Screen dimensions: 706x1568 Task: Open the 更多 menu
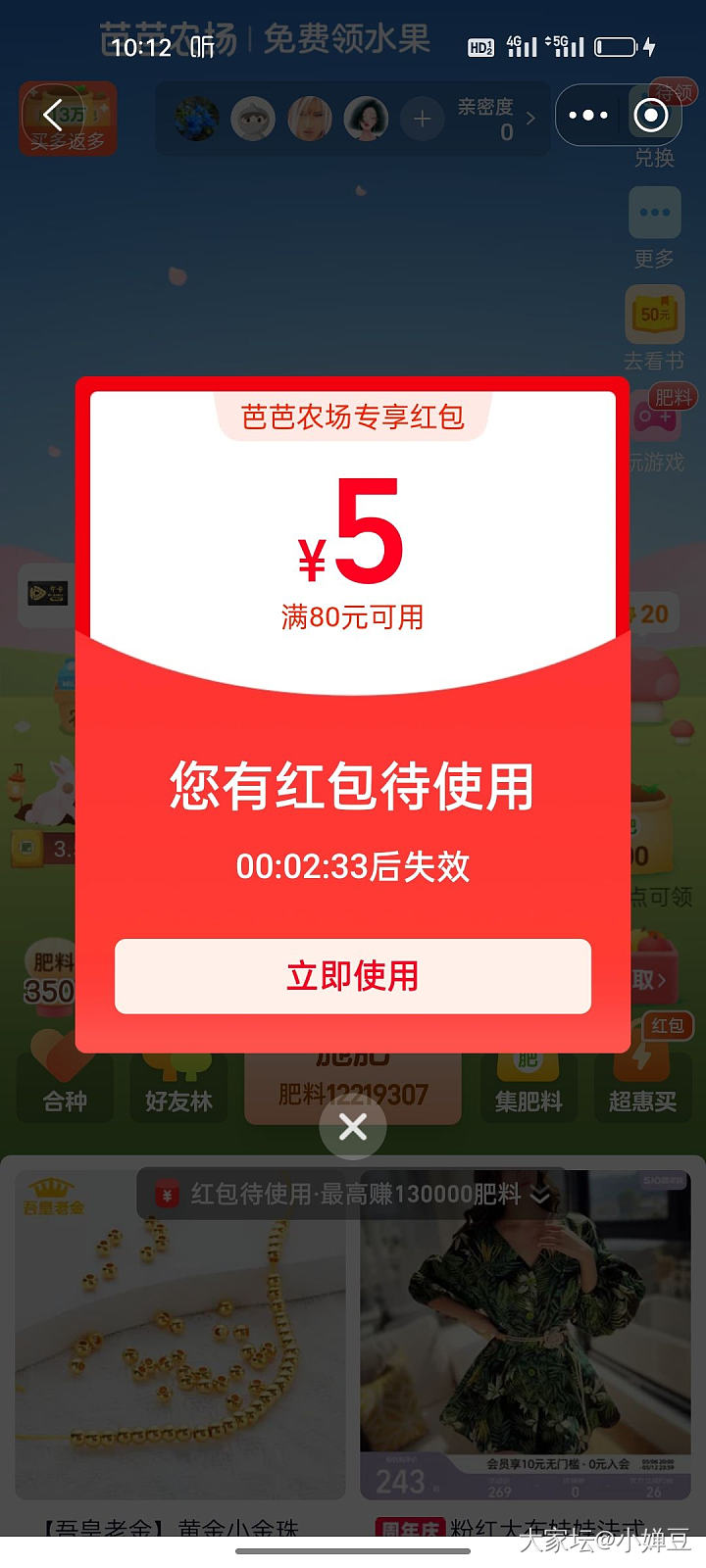(654, 227)
